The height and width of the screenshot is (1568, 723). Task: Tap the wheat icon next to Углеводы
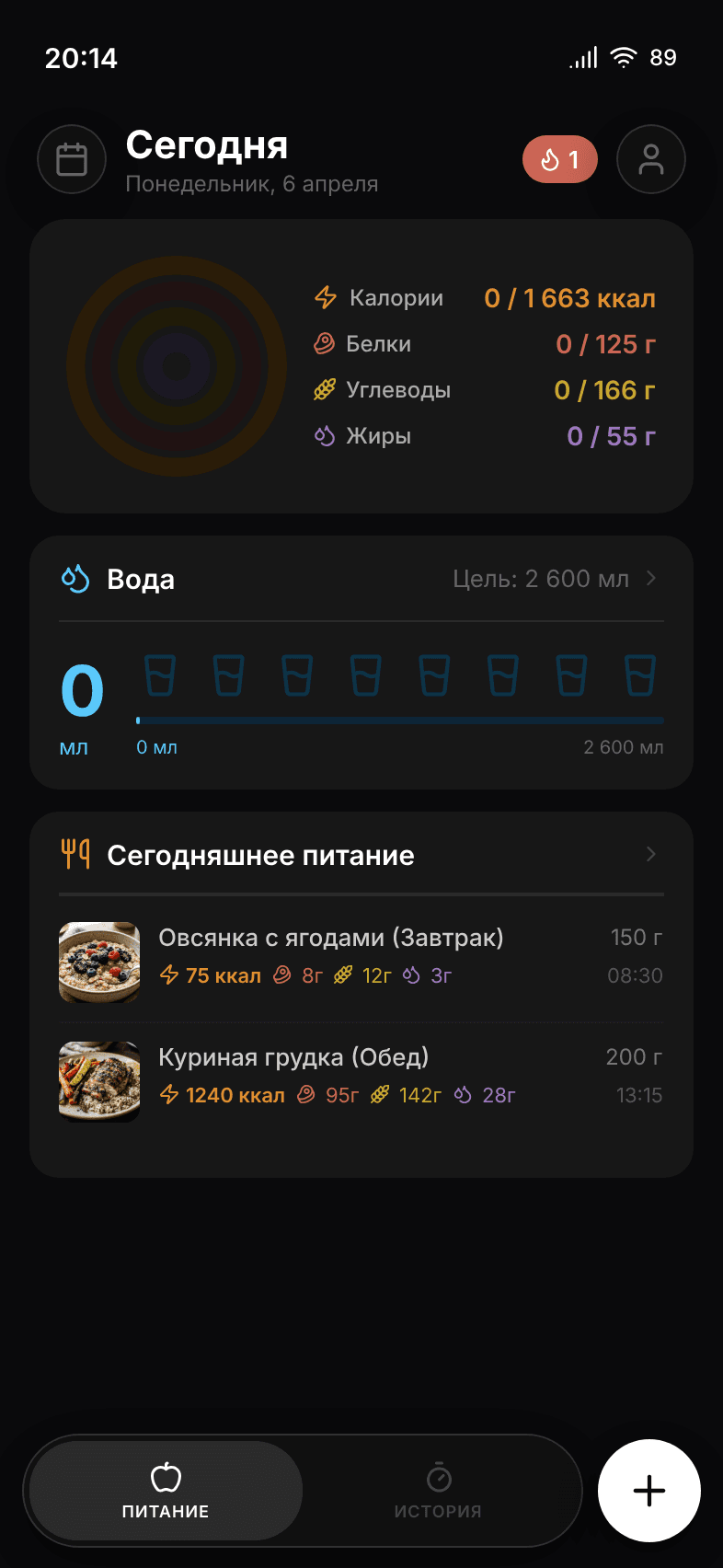324,389
